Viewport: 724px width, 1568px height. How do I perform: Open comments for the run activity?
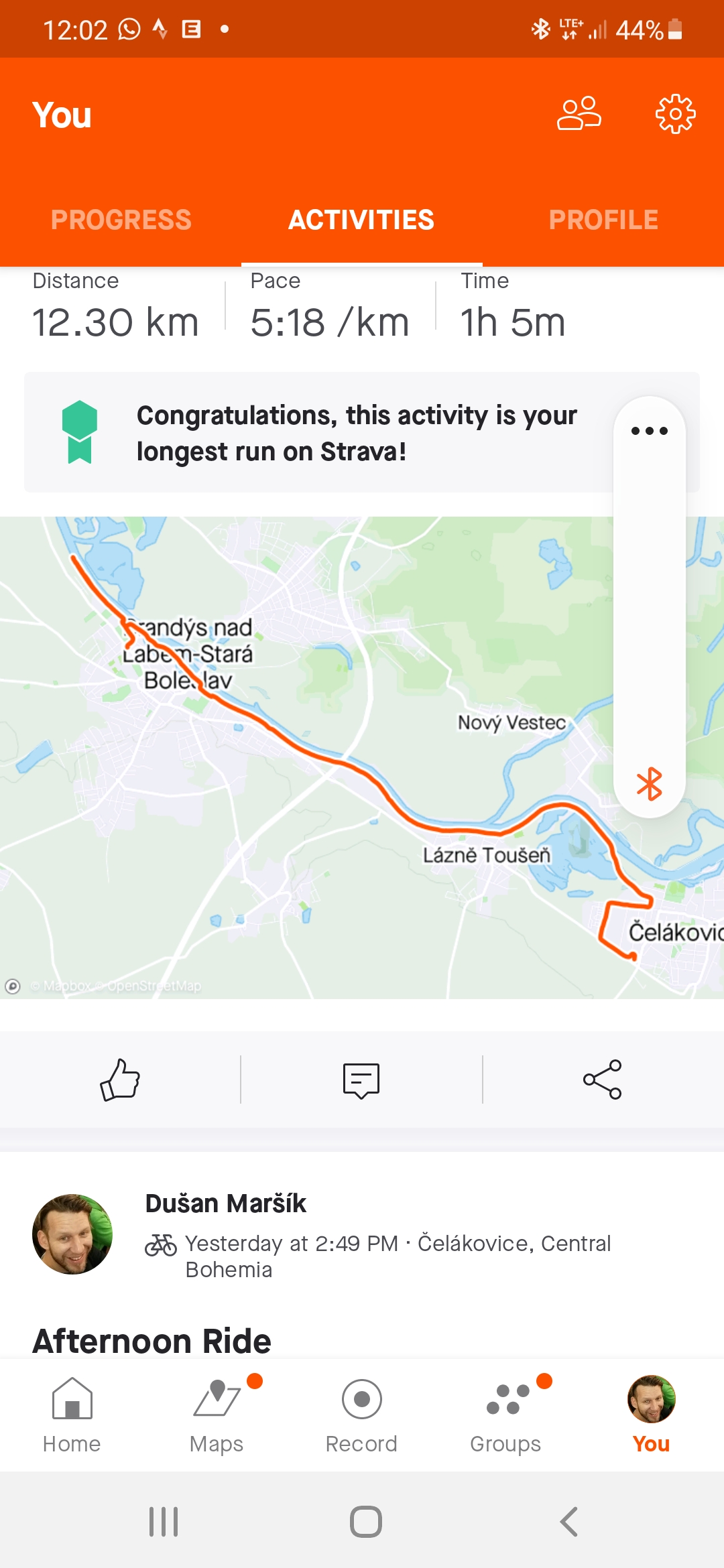coord(361,1080)
